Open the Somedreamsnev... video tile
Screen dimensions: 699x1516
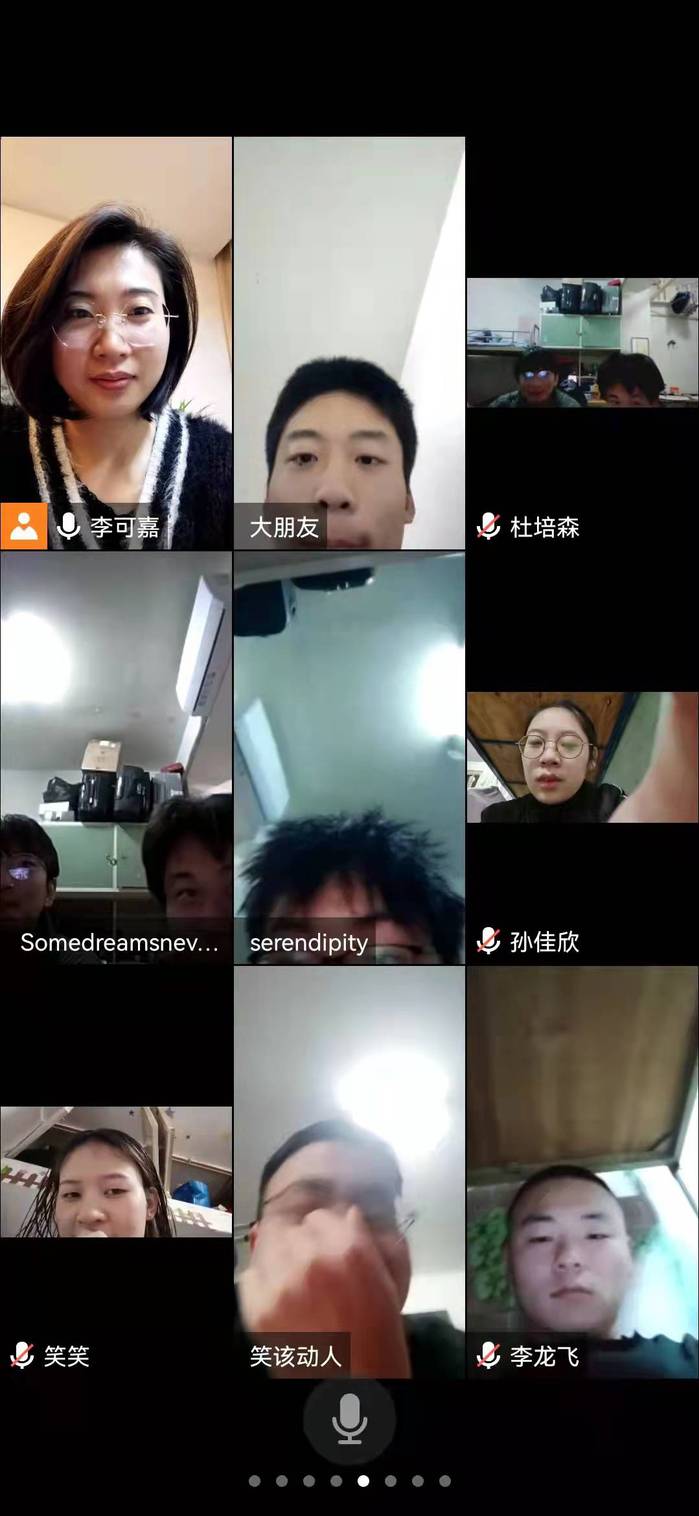(x=116, y=756)
